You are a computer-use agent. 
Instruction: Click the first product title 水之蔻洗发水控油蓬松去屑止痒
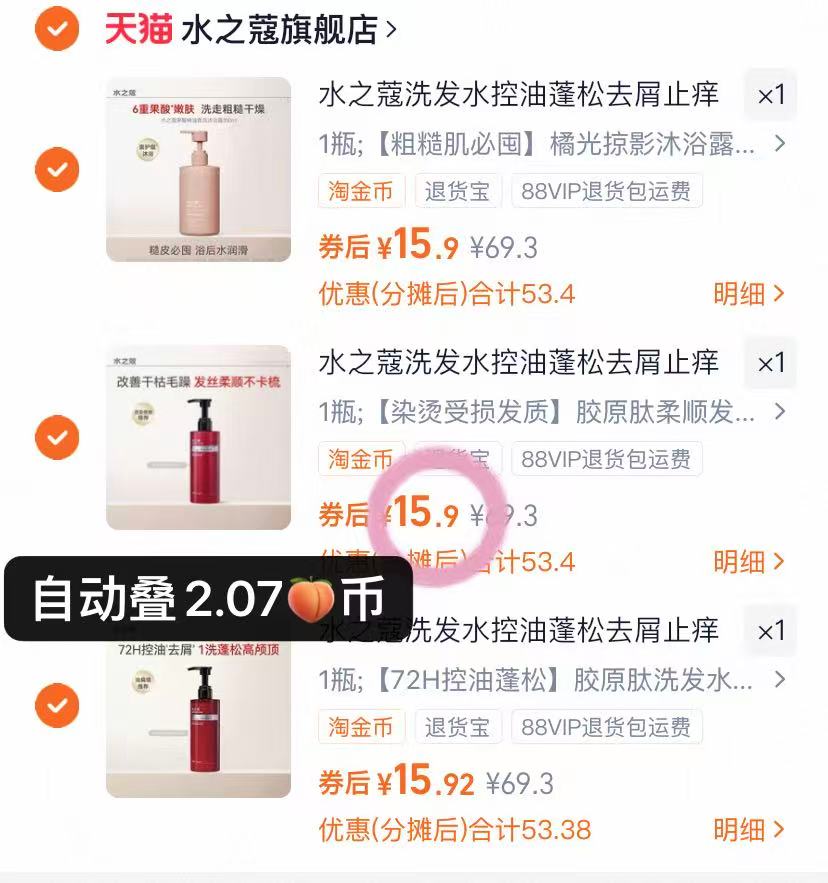[516, 95]
